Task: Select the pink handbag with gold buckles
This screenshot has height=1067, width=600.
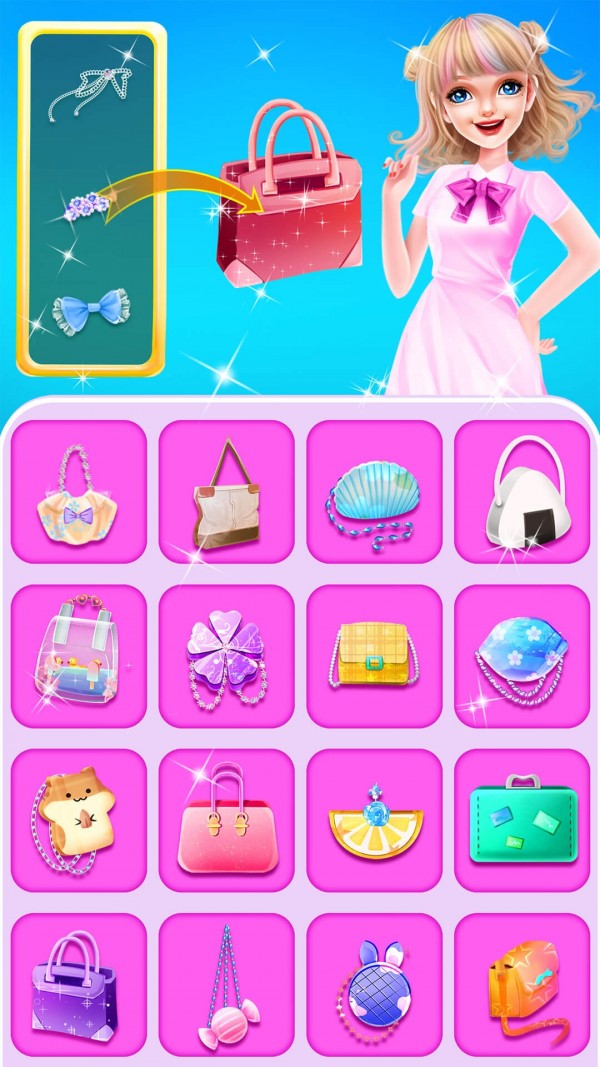Action: pos(226,820)
